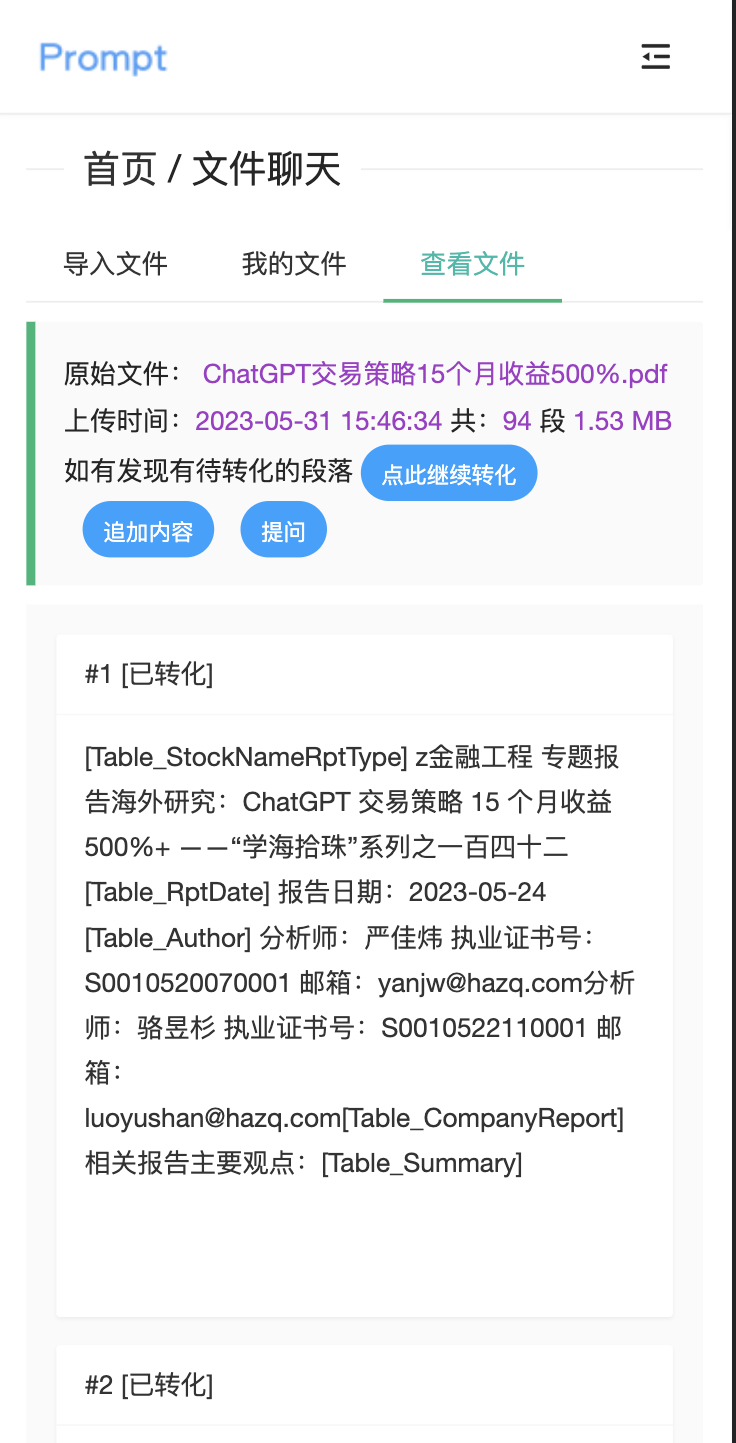The height and width of the screenshot is (1443, 736).
Task: Open the ChatGPT交易策略 PDF file link
Action: (x=435, y=374)
